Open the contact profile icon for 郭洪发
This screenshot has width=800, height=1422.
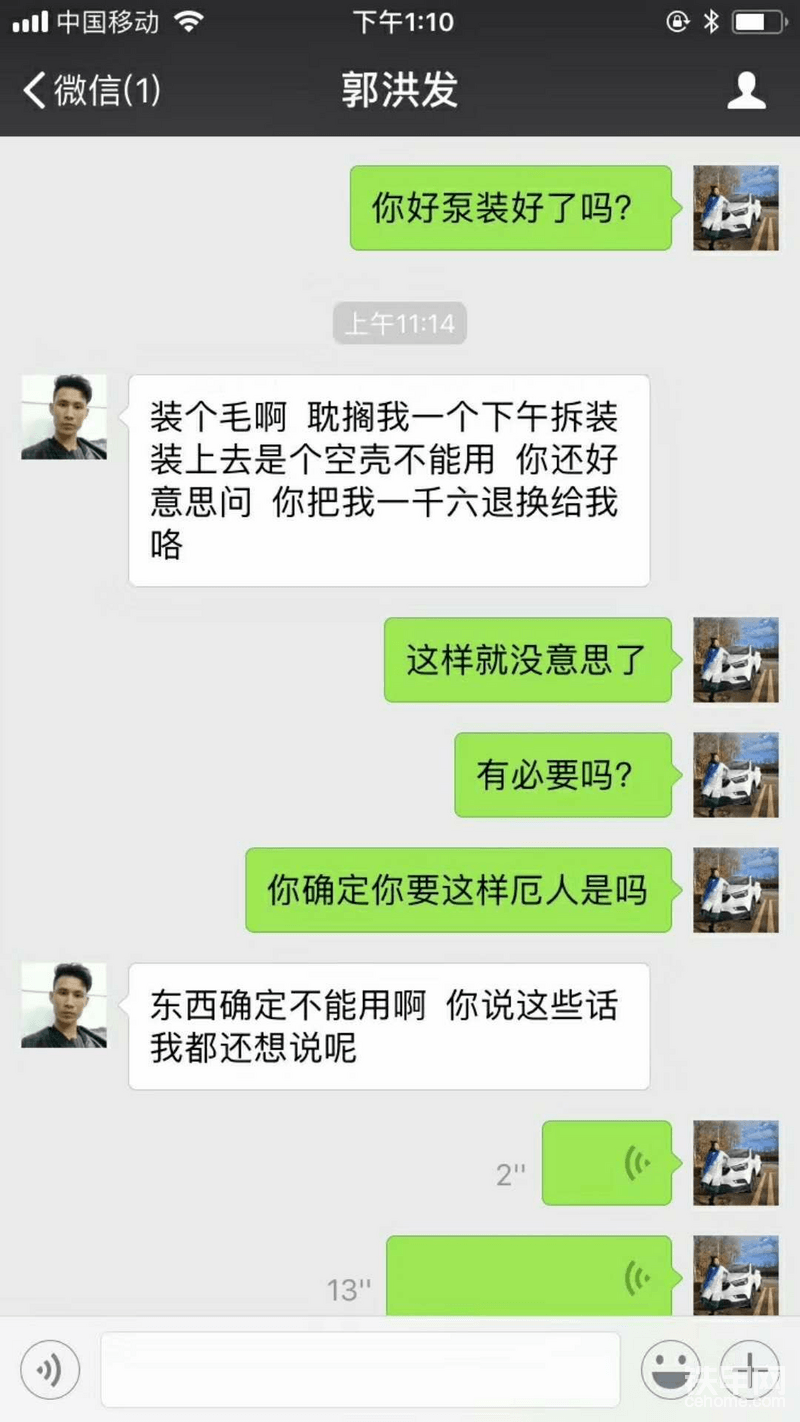tap(745, 91)
